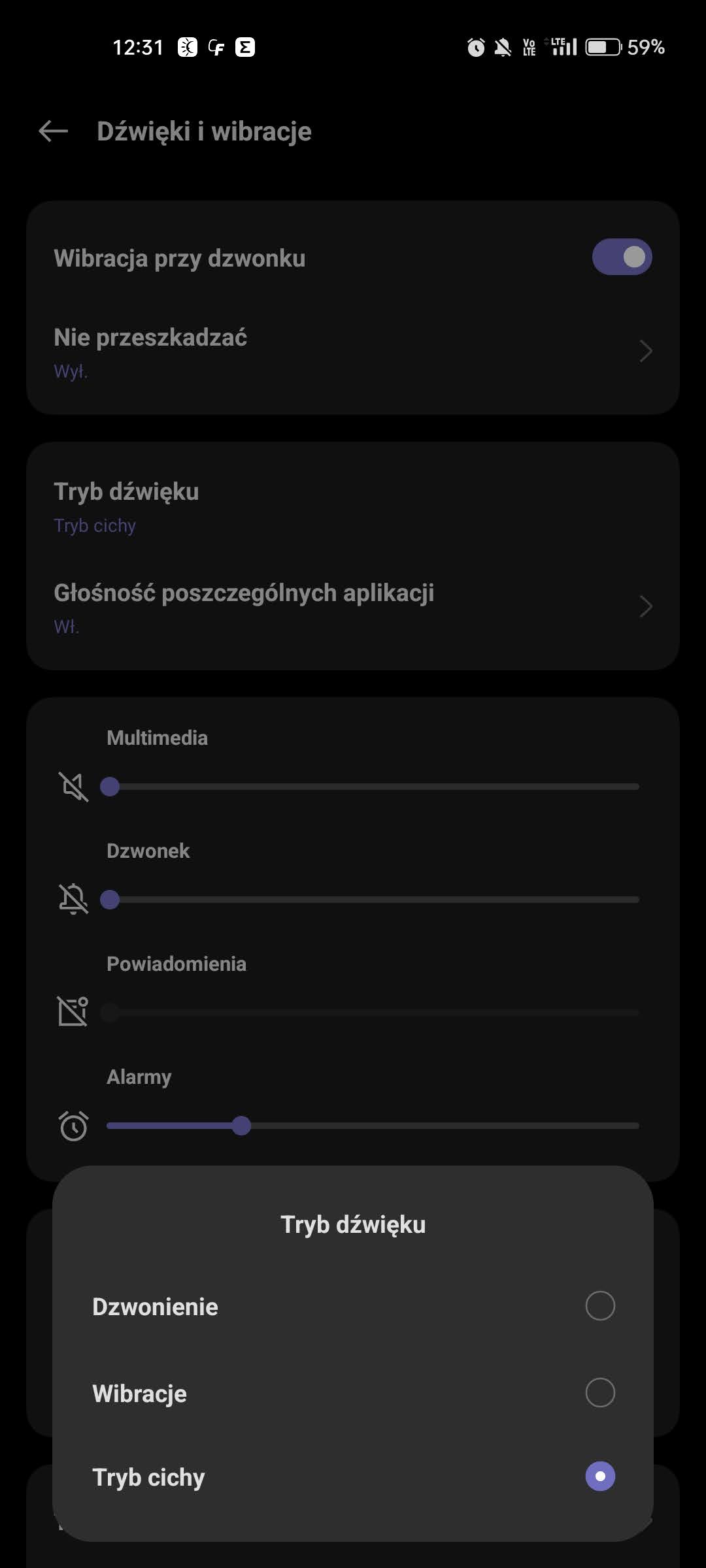The image size is (706, 1568).
Task: Tap the muted Multimedia speaker icon
Action: click(73, 787)
